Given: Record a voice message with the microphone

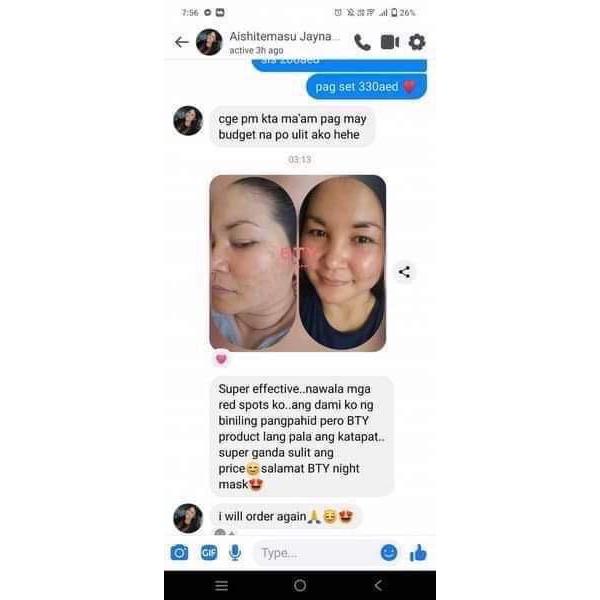Looking at the screenshot, I should (x=235, y=553).
